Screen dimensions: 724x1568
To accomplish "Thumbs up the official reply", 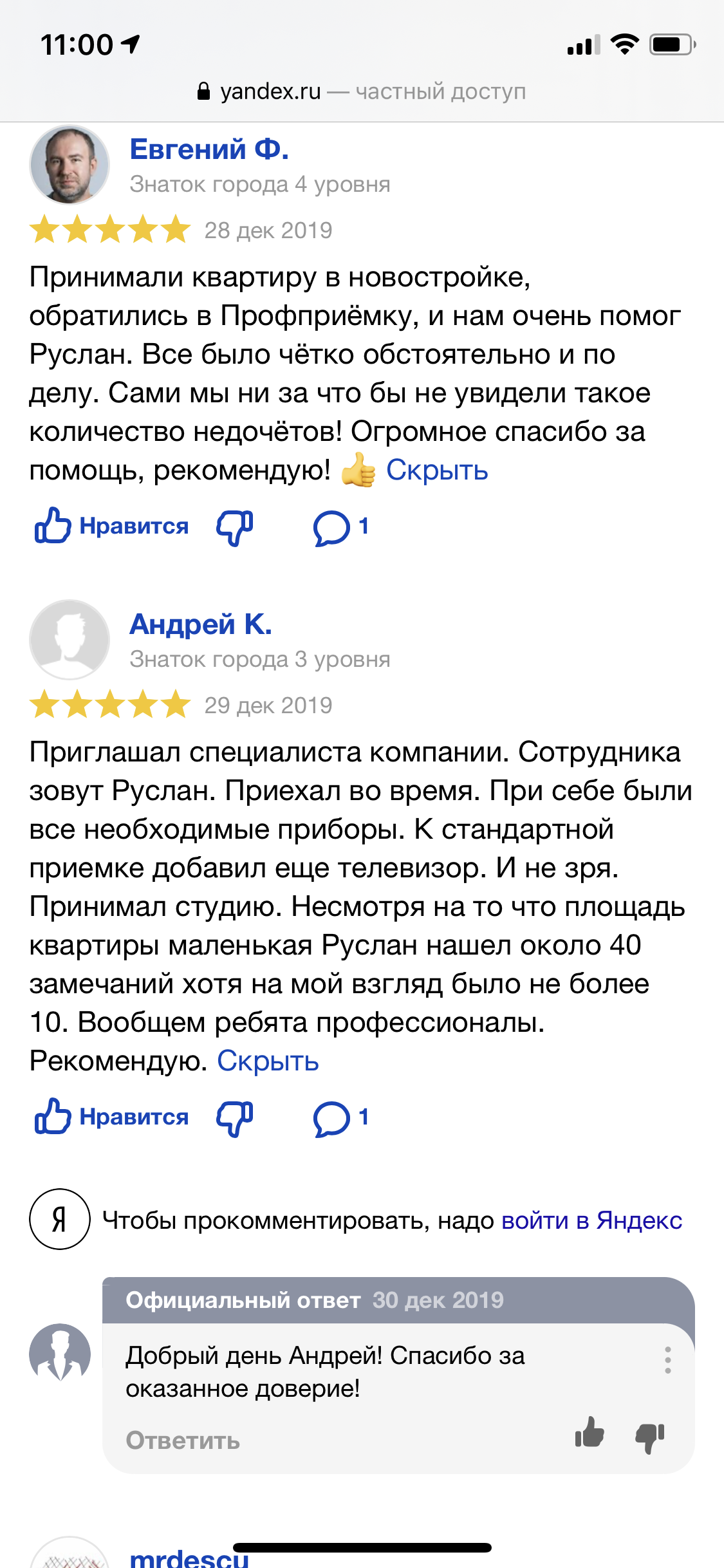I will pyautogui.click(x=589, y=1433).
